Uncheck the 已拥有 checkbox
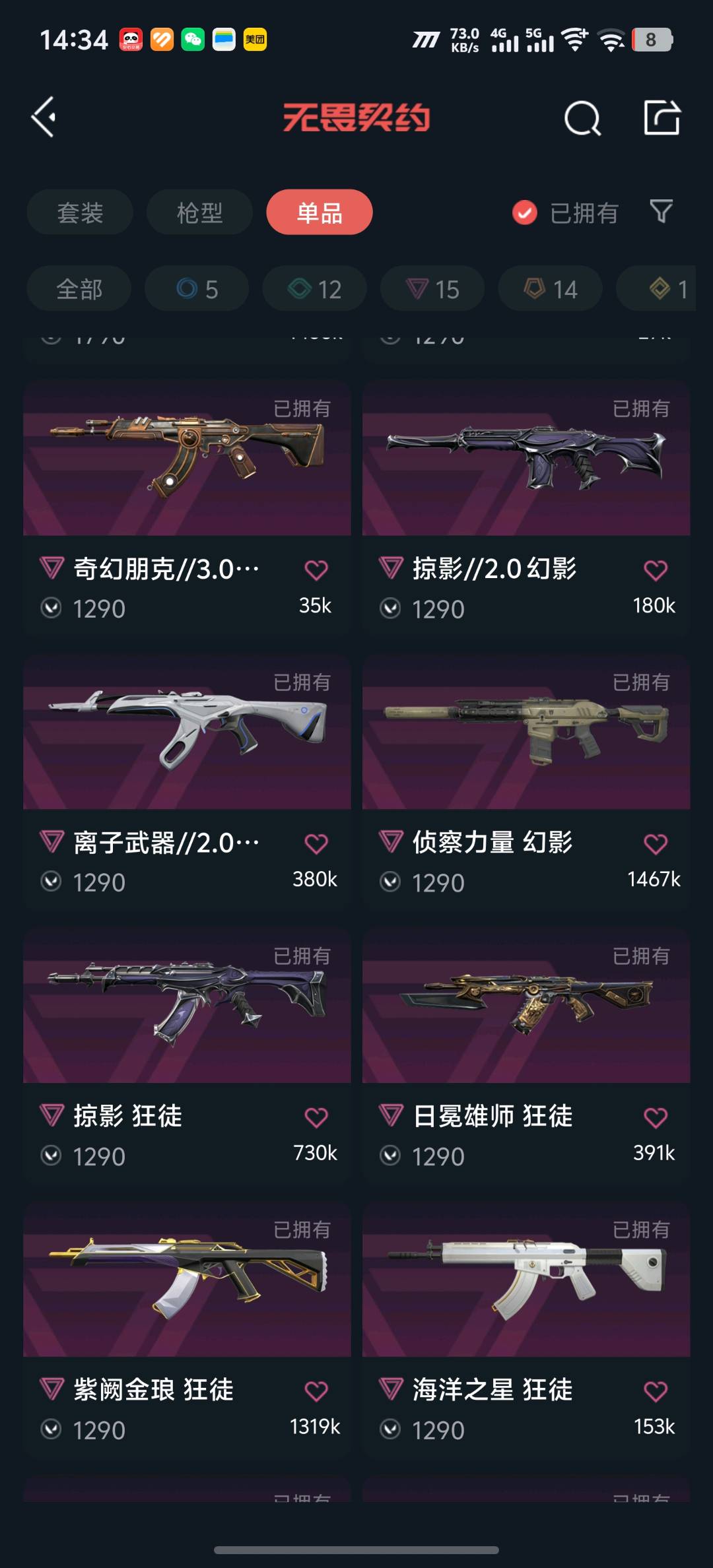 coord(525,212)
